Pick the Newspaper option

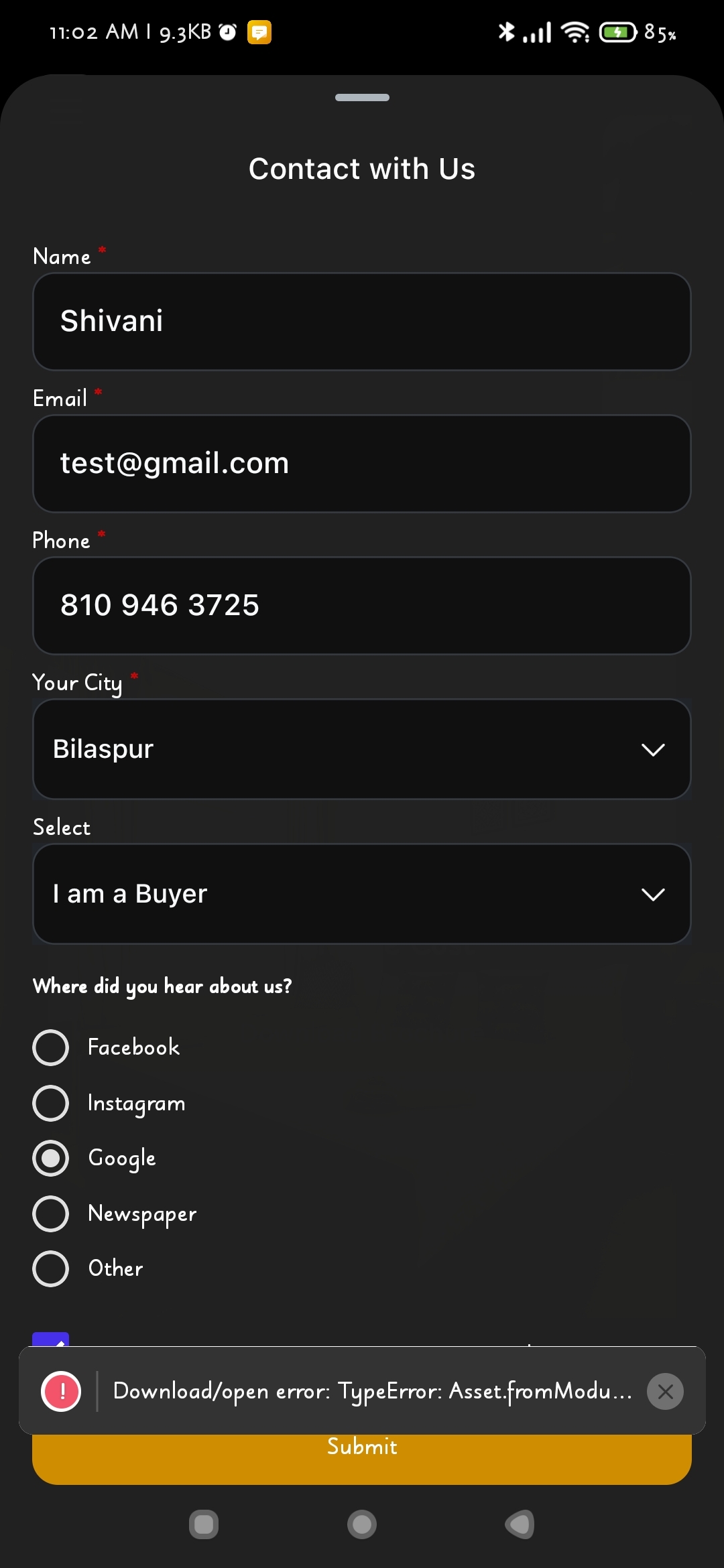51,1214
